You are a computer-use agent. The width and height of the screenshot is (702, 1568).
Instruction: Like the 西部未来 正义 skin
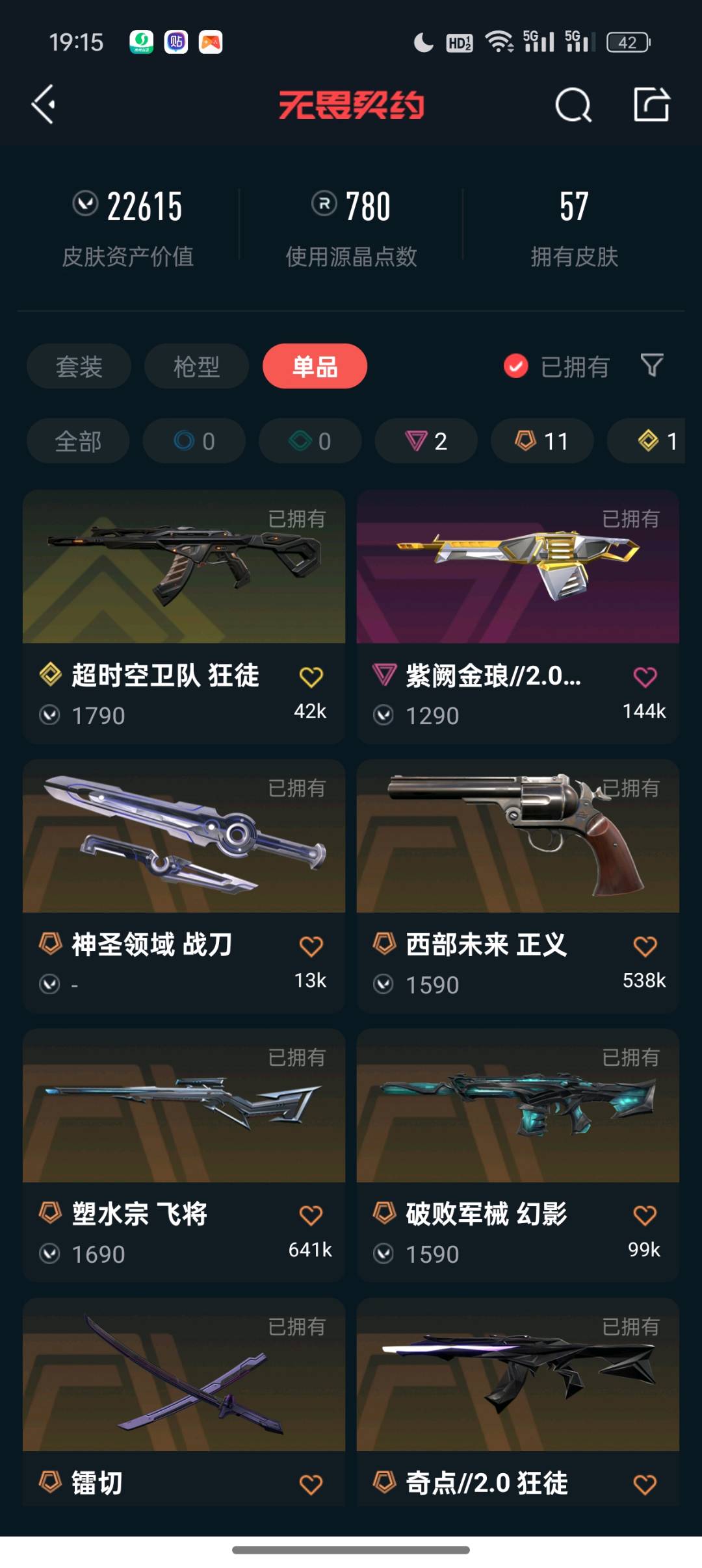click(x=645, y=946)
